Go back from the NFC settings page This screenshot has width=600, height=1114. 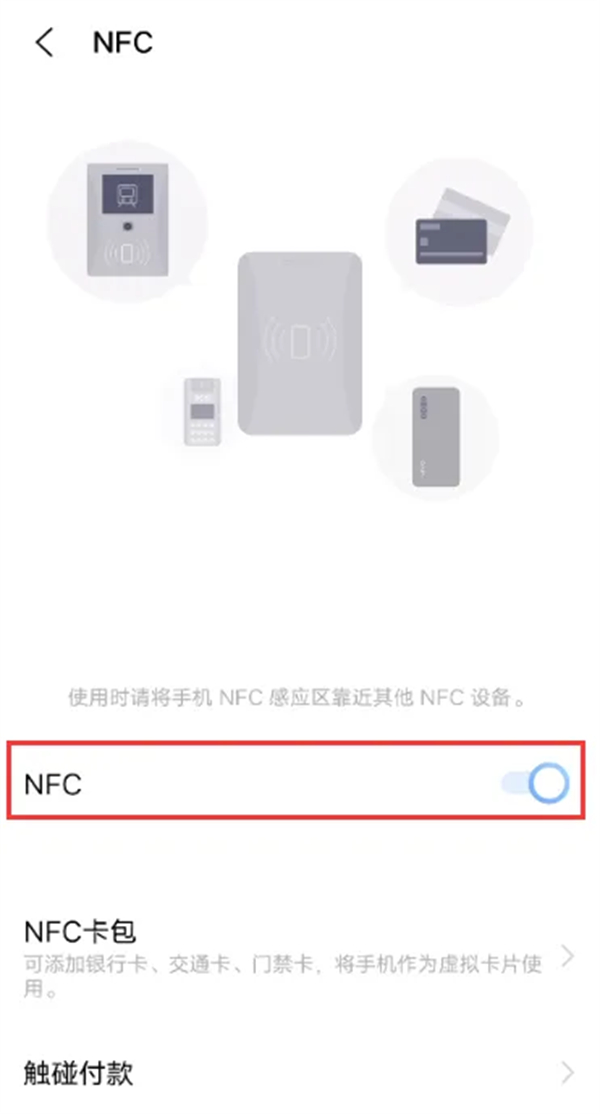point(44,43)
